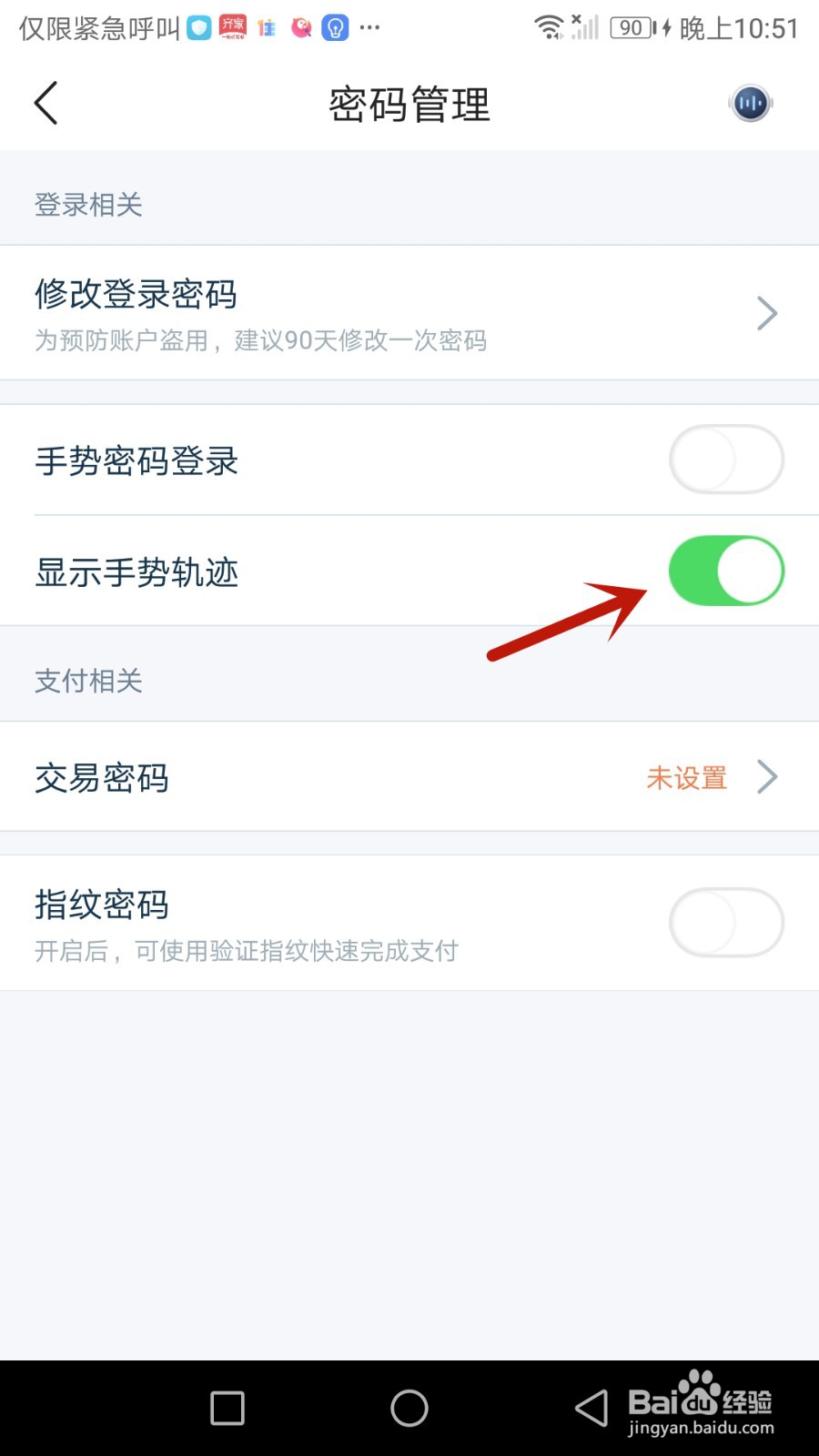
Task: Click the more notifications ellipsis in status bar
Action: click(369, 29)
